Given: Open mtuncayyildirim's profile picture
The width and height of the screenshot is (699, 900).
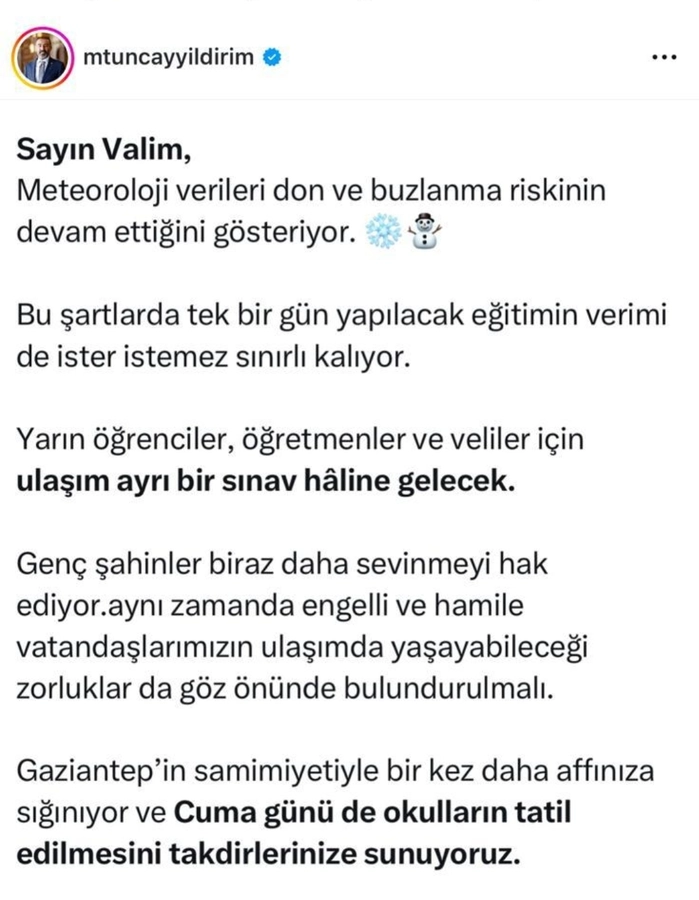Looking at the screenshot, I should tap(42, 58).
